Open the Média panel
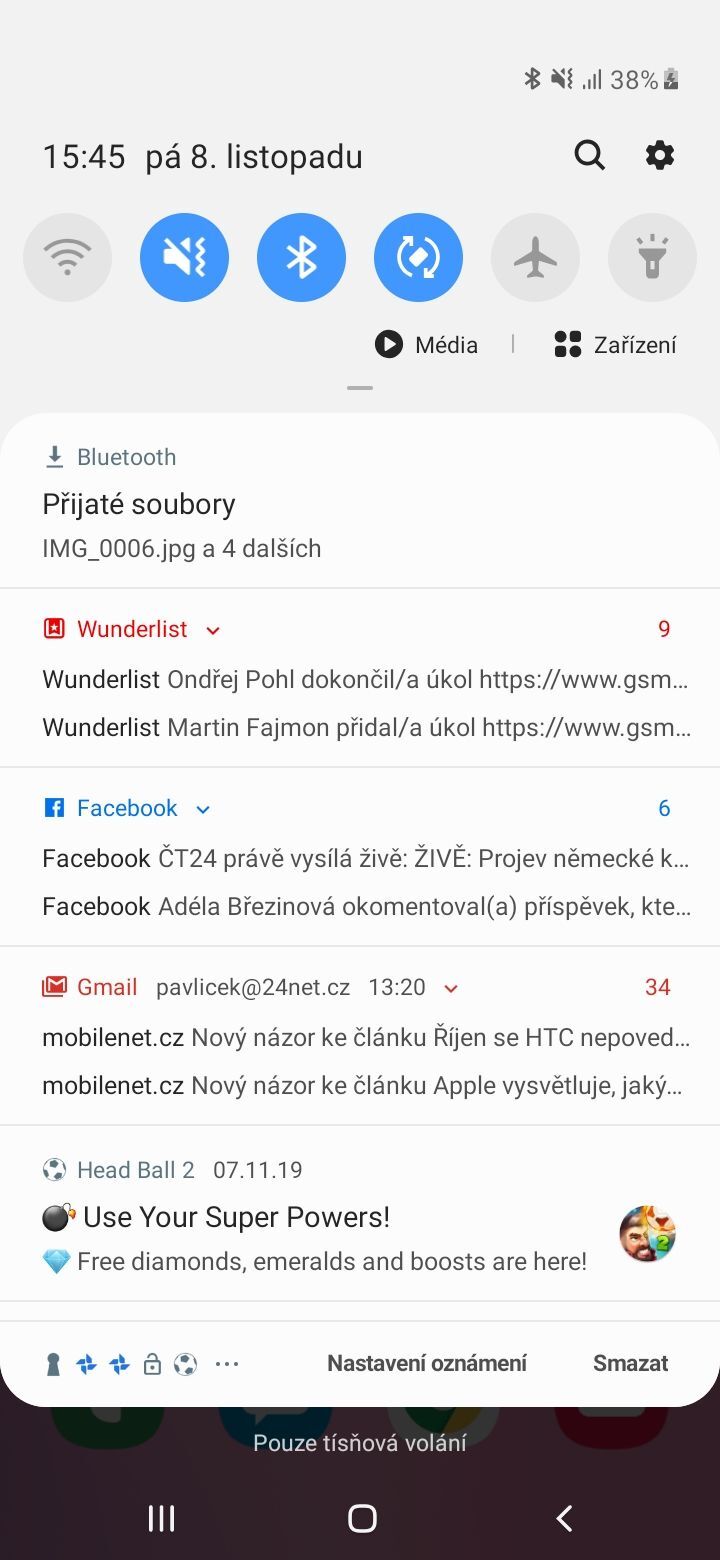The width and height of the screenshot is (720, 1560). [x=427, y=345]
